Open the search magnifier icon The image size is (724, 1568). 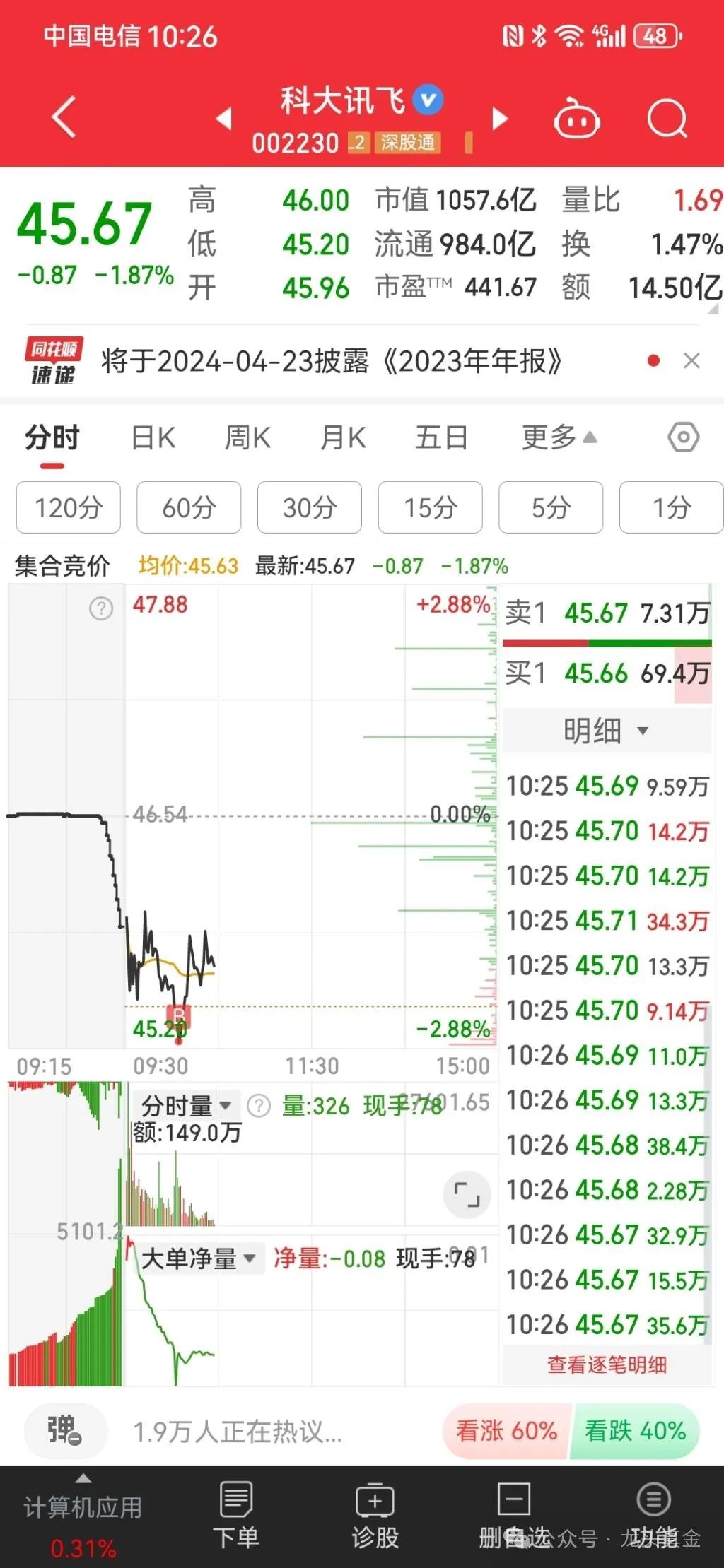click(667, 118)
